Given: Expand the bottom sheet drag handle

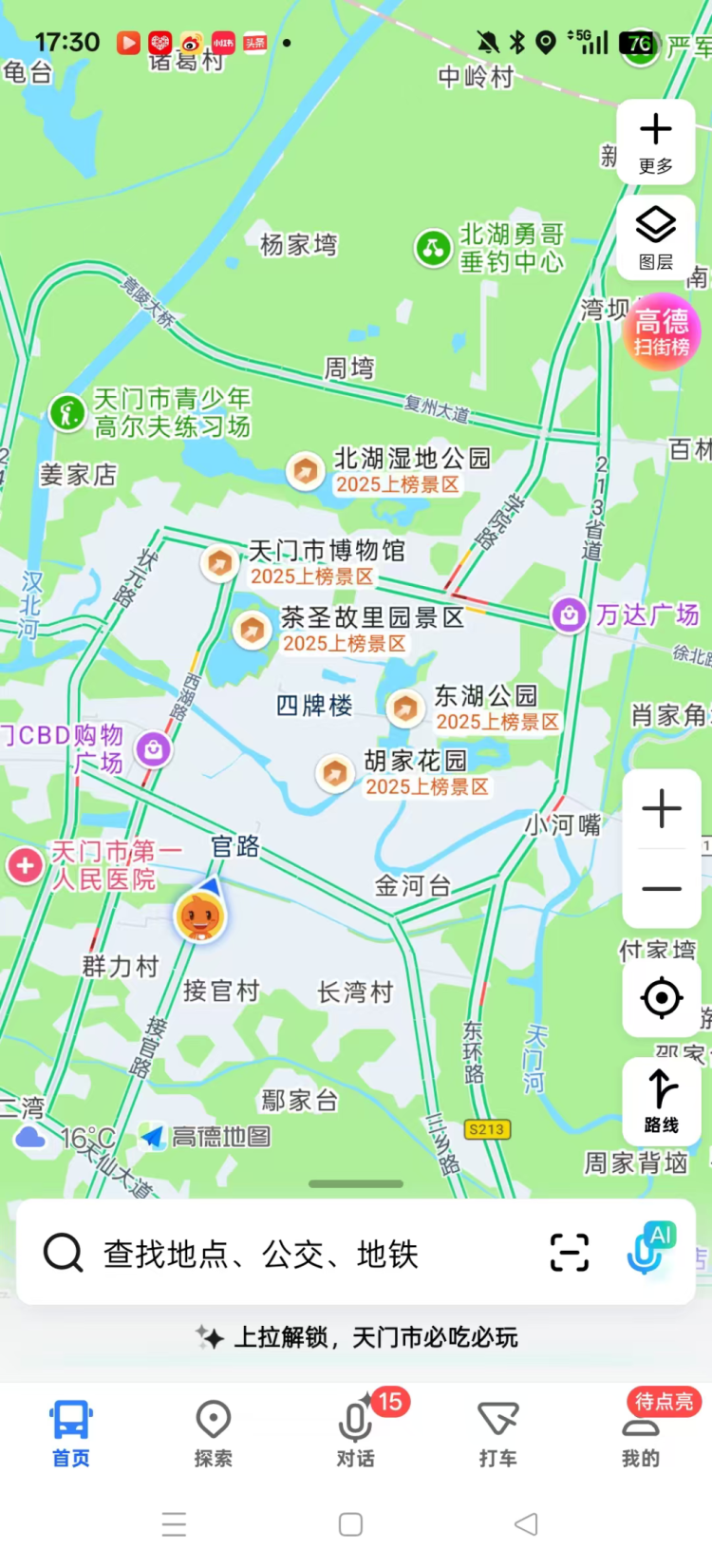Looking at the screenshot, I should (x=356, y=1183).
